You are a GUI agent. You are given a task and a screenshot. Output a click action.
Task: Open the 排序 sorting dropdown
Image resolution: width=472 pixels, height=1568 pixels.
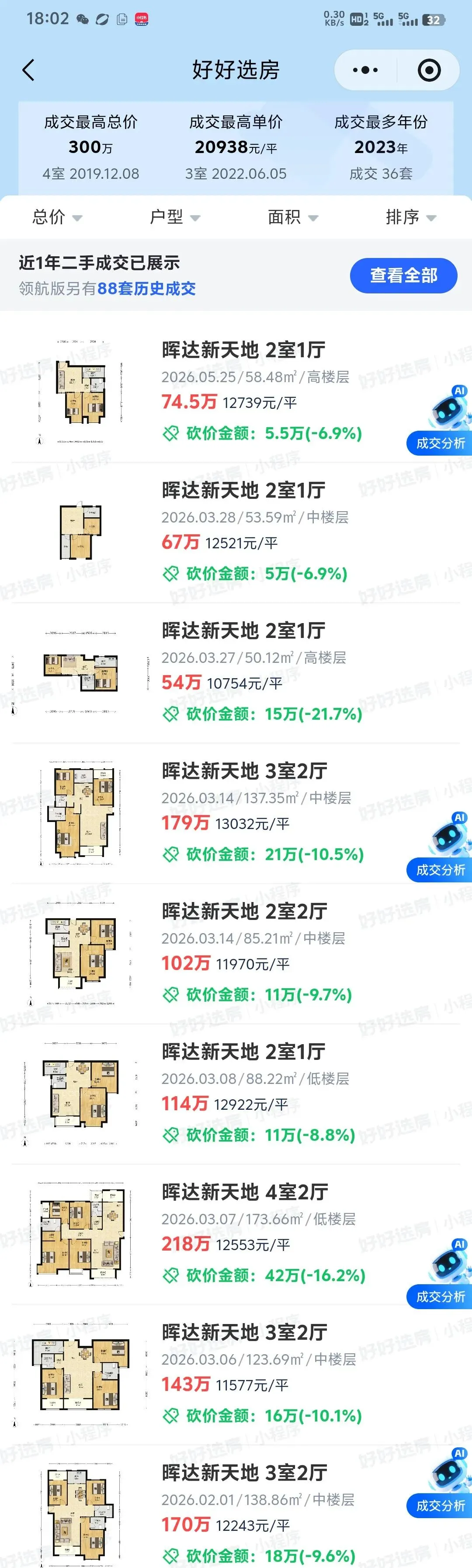[411, 217]
